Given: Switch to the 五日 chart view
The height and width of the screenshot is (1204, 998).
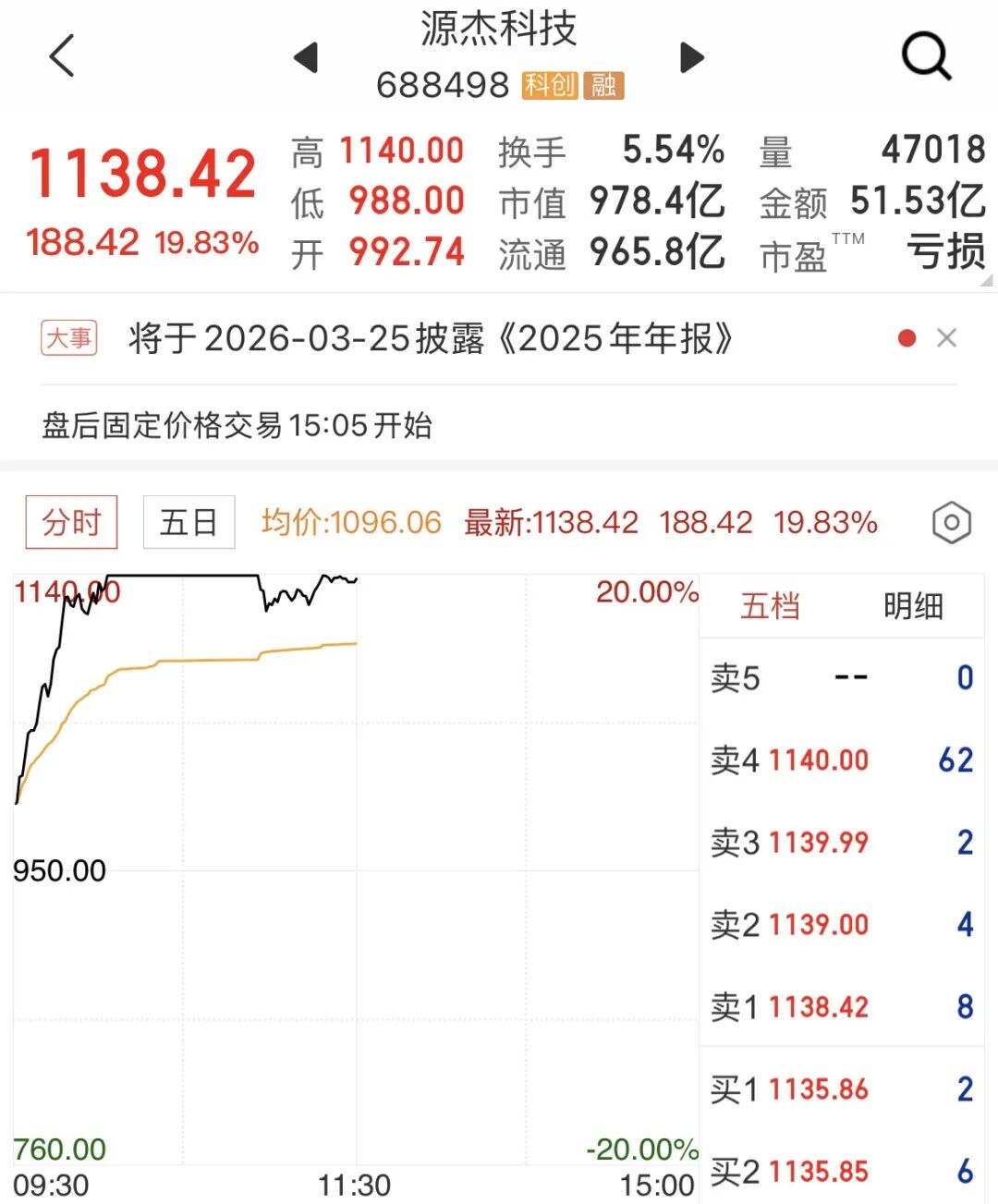Looking at the screenshot, I should tap(189, 523).
